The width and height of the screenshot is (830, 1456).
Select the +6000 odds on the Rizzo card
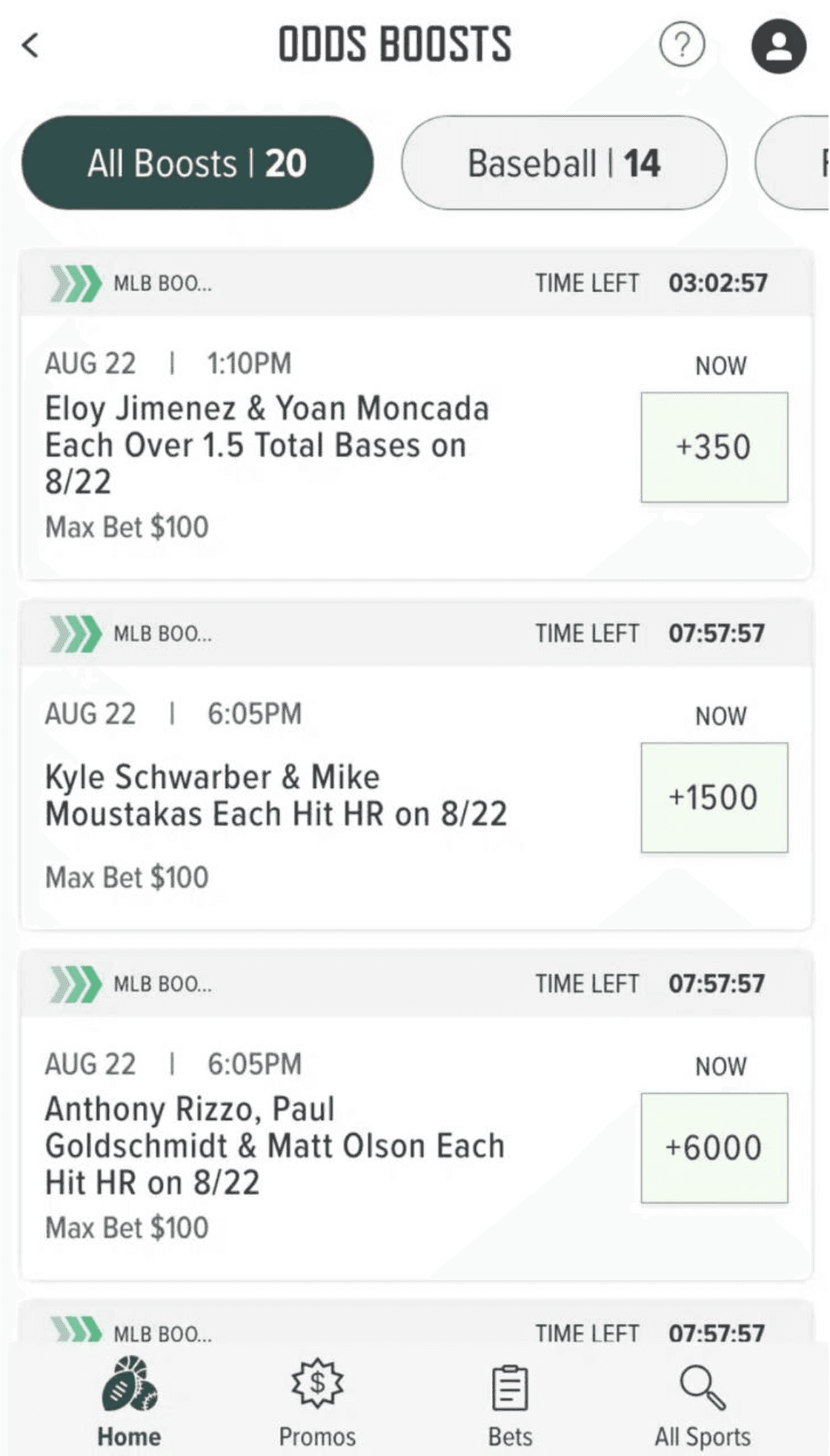point(714,1146)
